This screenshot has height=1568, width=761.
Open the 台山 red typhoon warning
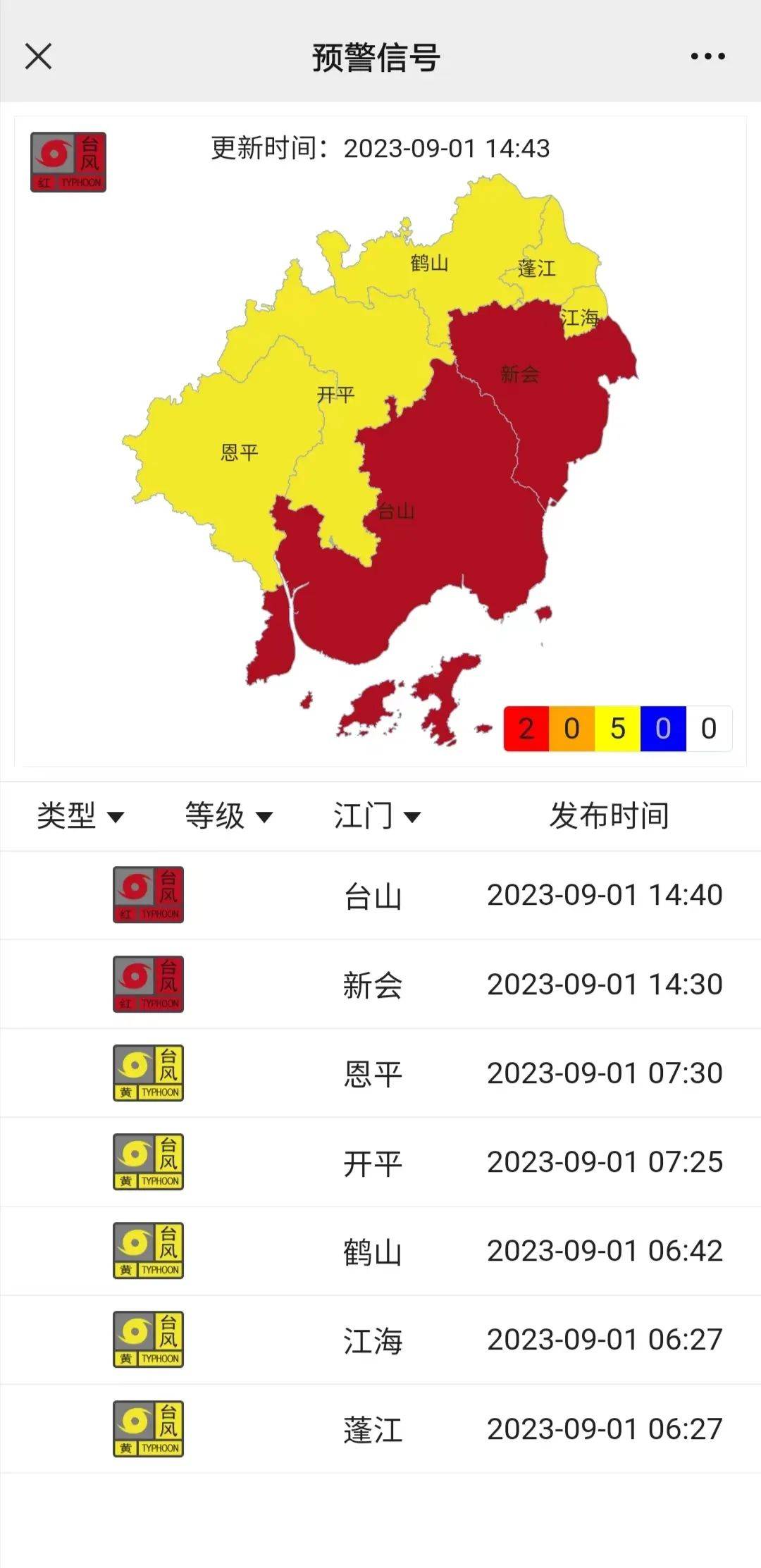pyautogui.click(x=380, y=895)
